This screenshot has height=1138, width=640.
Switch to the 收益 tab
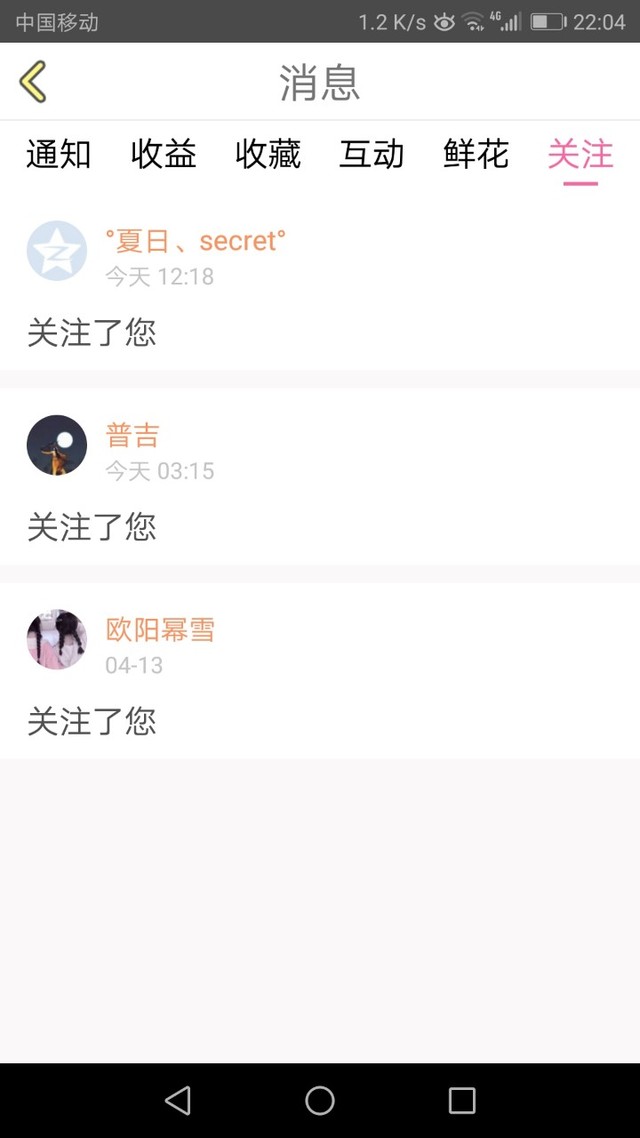[163, 155]
